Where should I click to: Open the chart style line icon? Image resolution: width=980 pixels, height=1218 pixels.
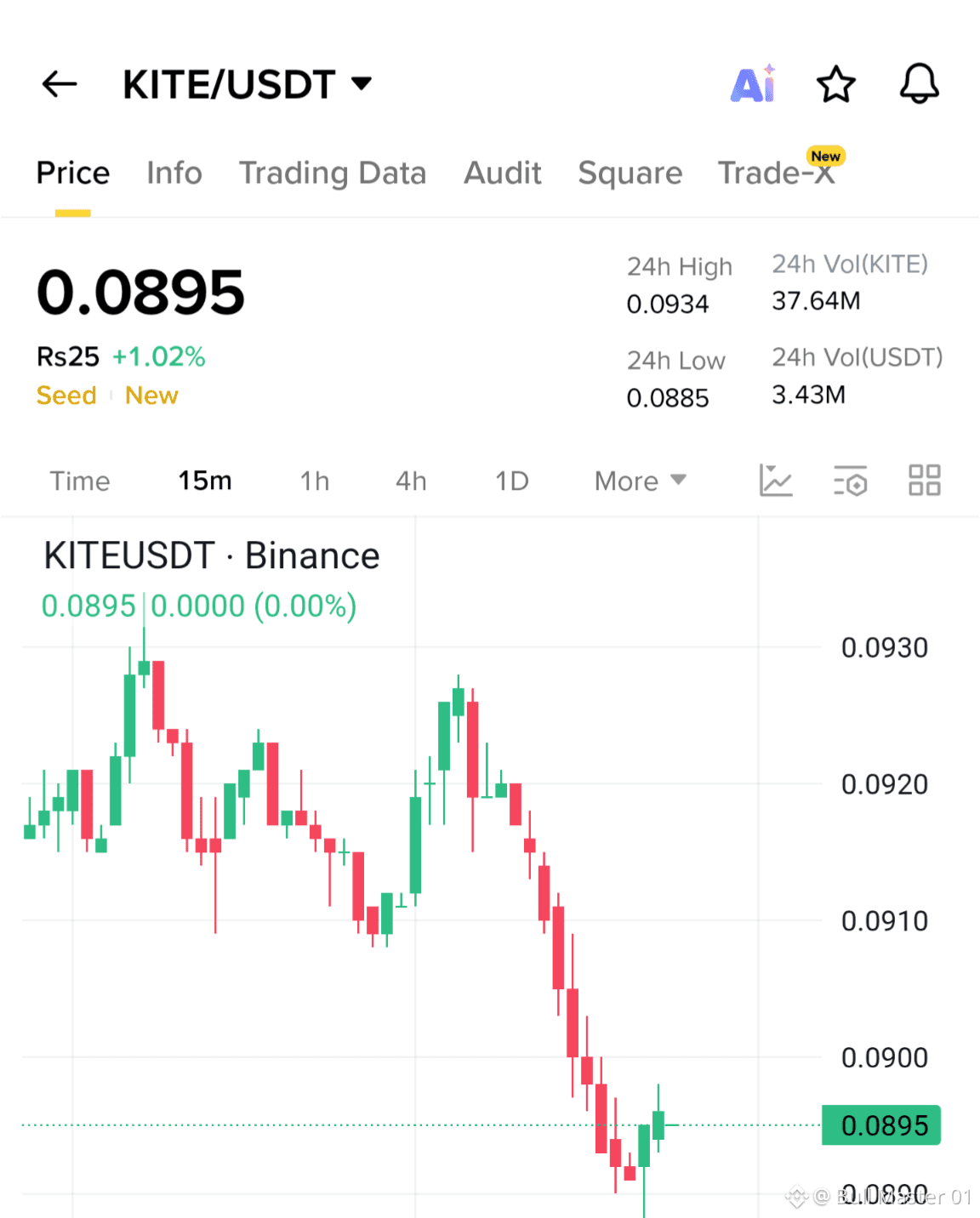coord(775,481)
